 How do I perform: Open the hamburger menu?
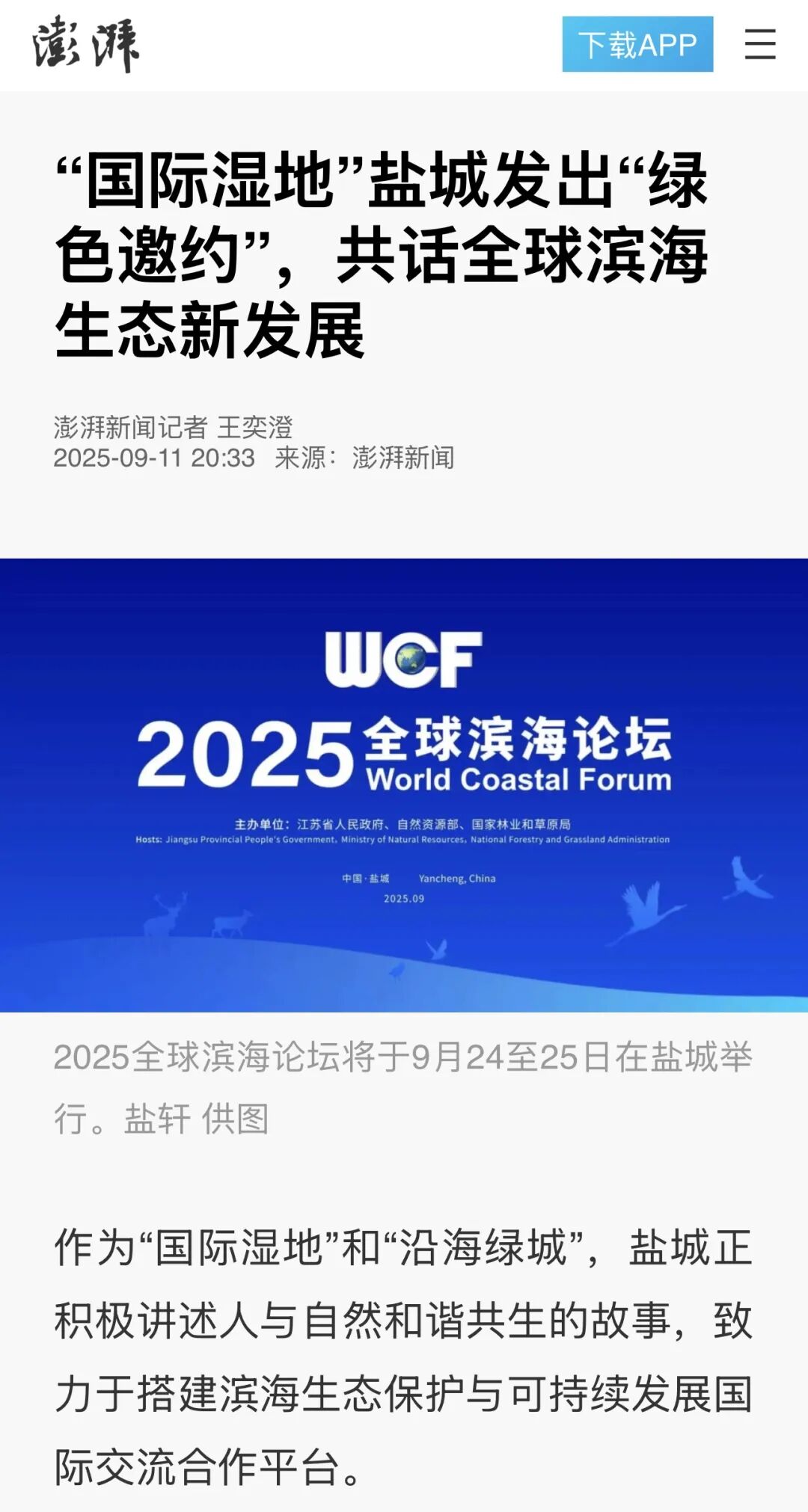click(759, 44)
